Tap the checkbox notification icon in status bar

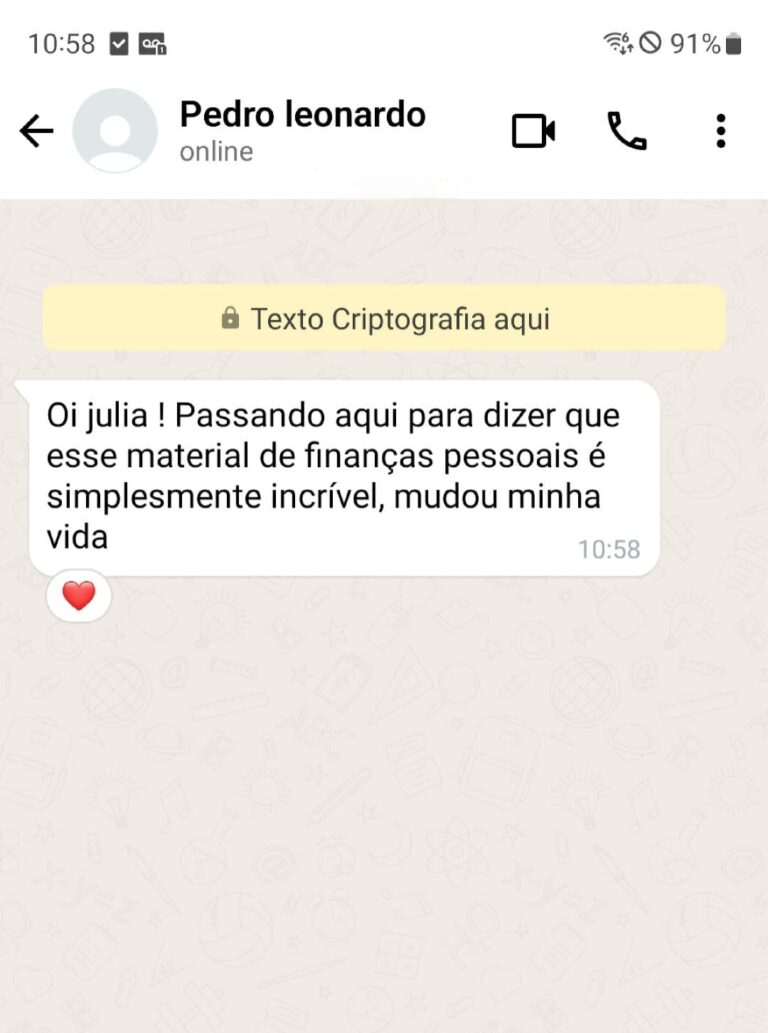(121, 44)
